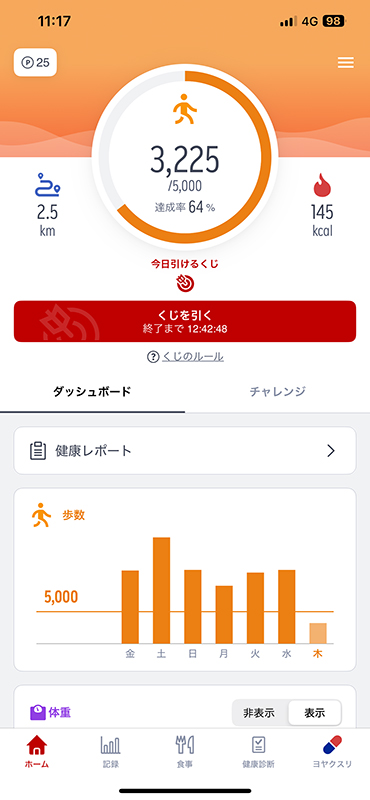Open the くじのルール link
The width and height of the screenshot is (370, 800).
click(x=185, y=357)
